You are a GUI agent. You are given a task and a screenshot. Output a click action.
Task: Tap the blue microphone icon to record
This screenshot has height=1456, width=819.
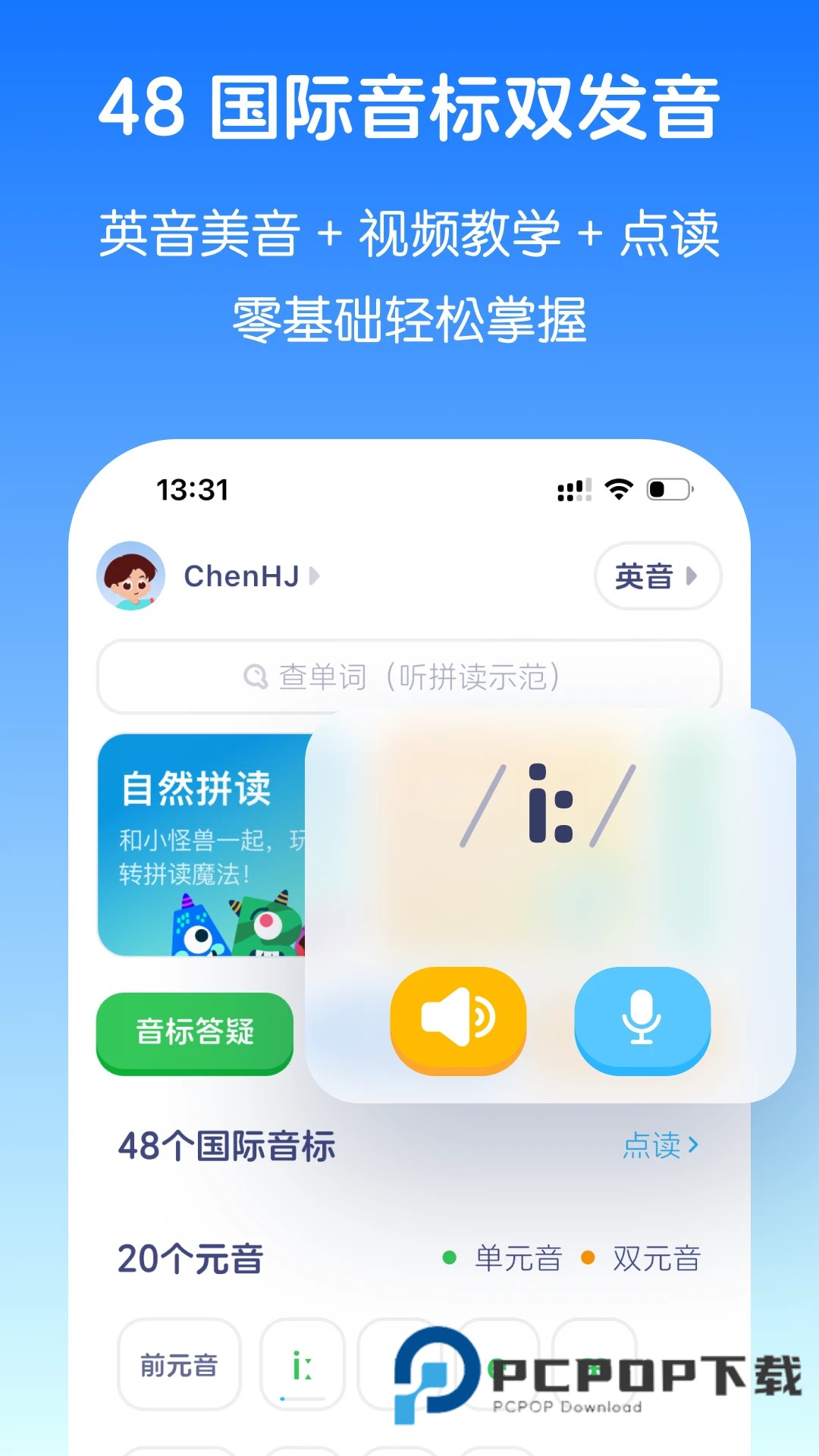tap(642, 1019)
